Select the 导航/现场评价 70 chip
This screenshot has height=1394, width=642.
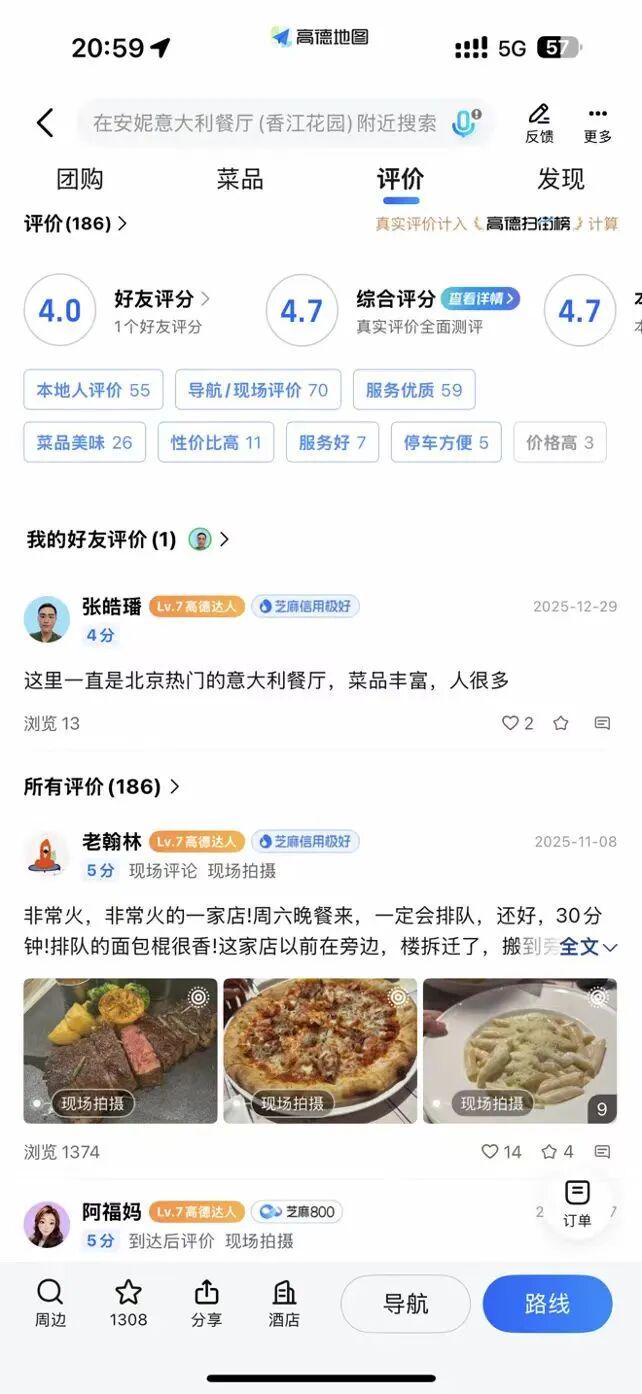258,390
